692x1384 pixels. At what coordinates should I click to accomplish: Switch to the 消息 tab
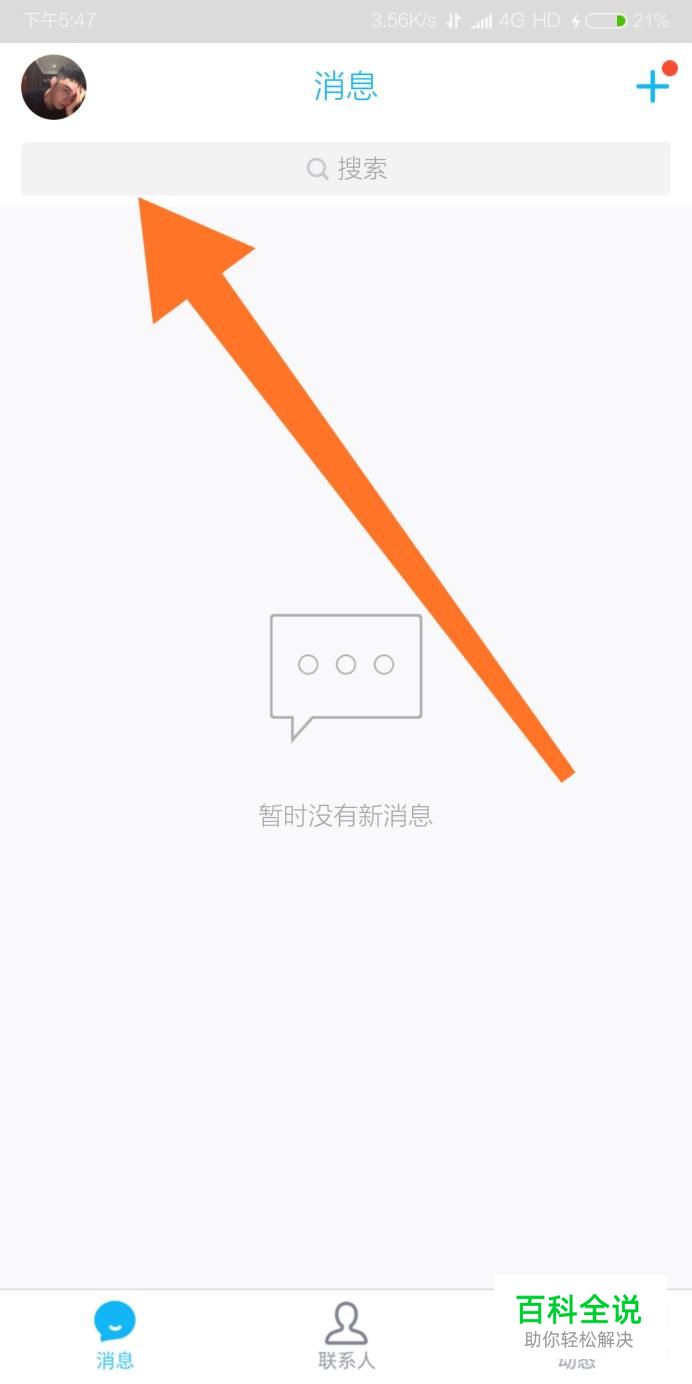tap(115, 1335)
